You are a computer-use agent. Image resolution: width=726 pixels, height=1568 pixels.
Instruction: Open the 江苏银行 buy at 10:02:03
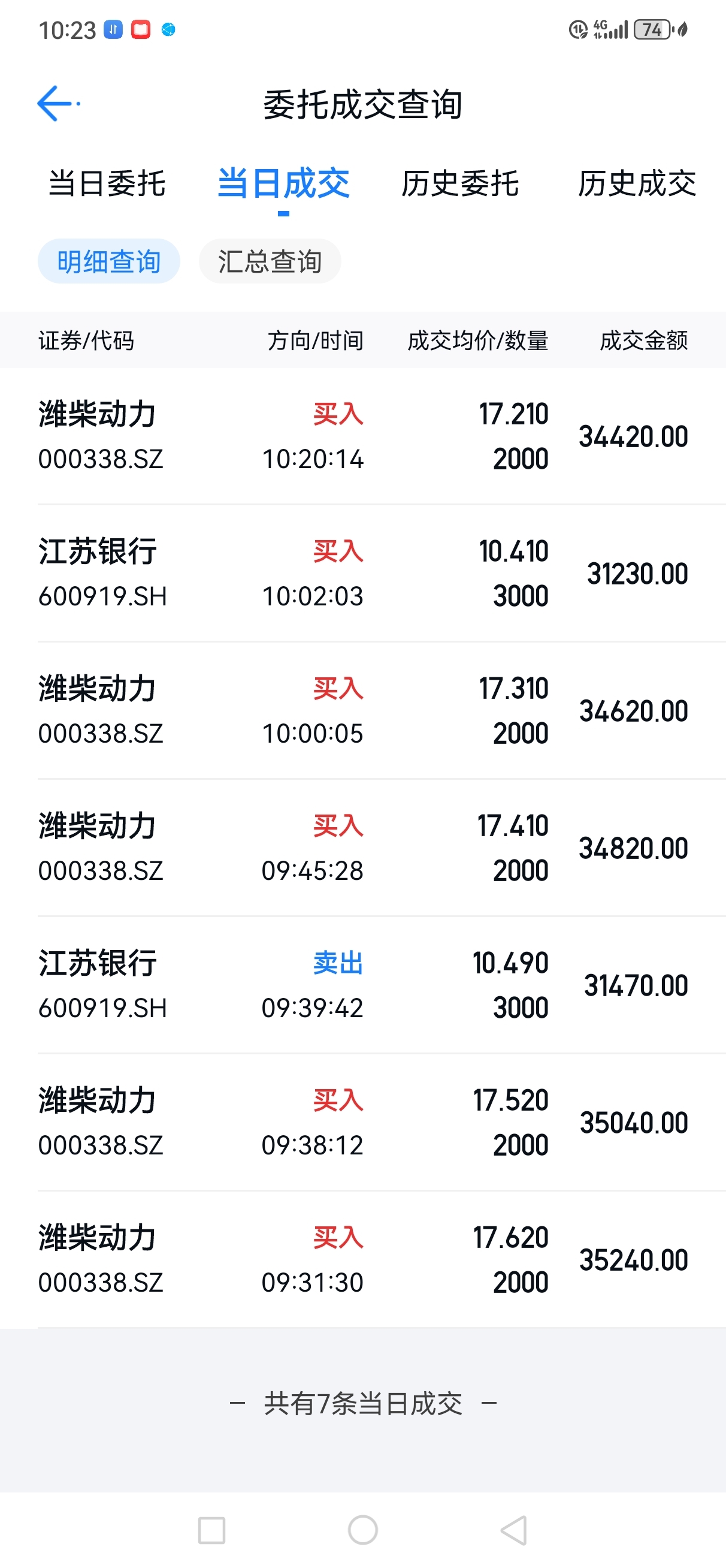(x=362, y=574)
